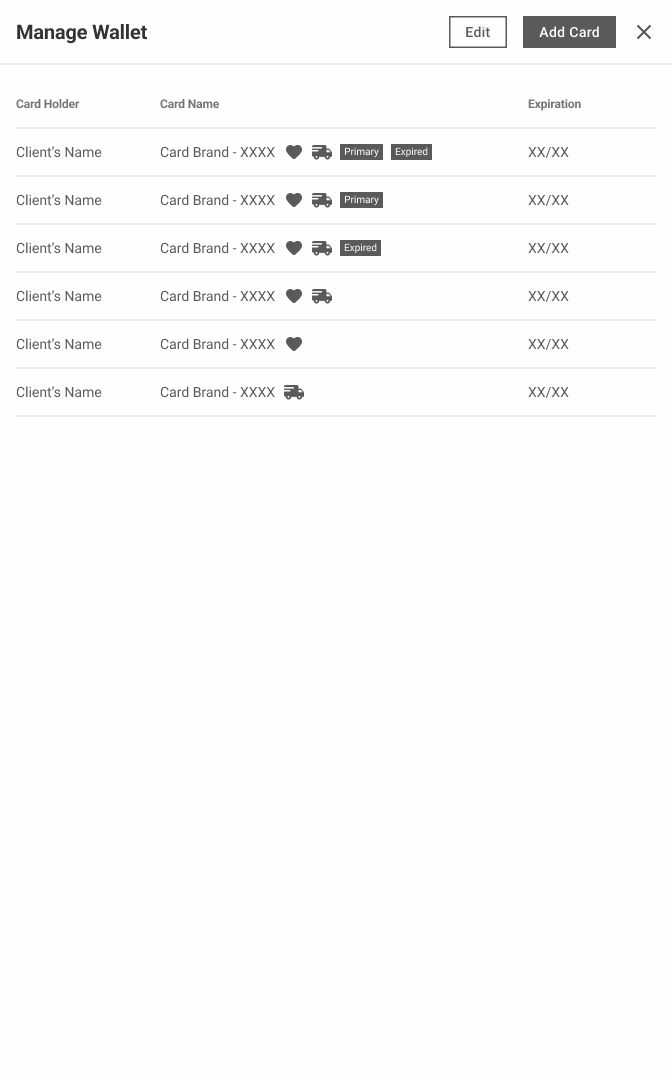Choose the untagged card with heart and truck icons
This screenshot has width=672, height=1080.
(335, 297)
